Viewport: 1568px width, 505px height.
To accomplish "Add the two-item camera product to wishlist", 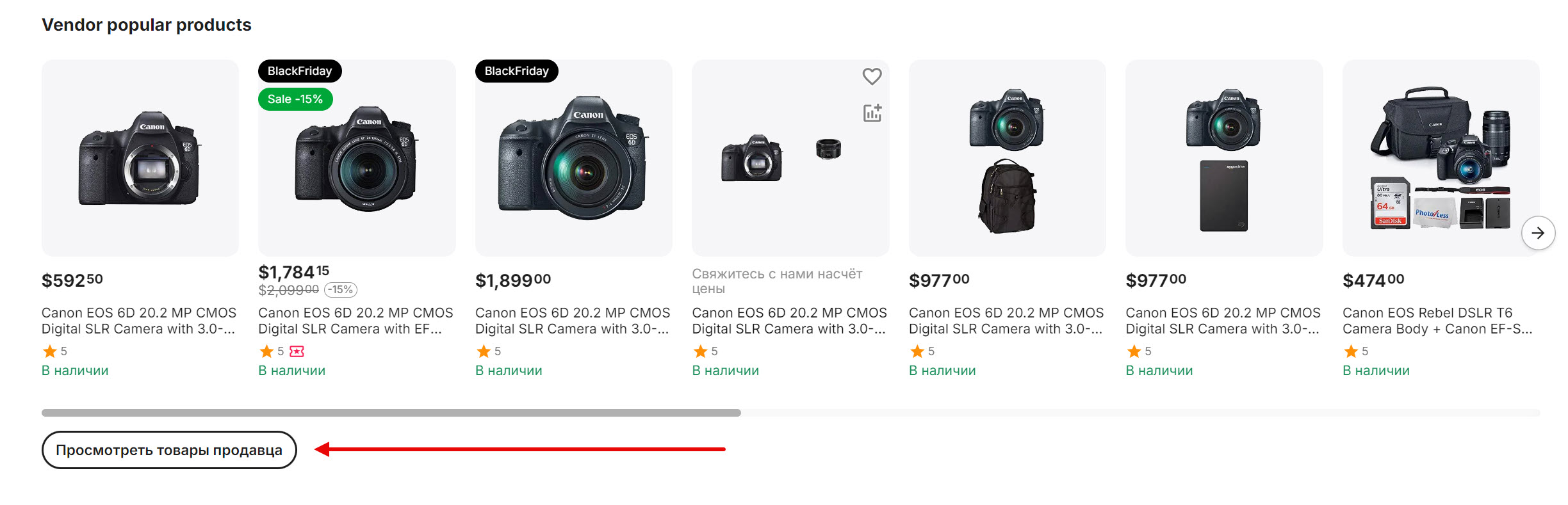I will click(x=872, y=77).
